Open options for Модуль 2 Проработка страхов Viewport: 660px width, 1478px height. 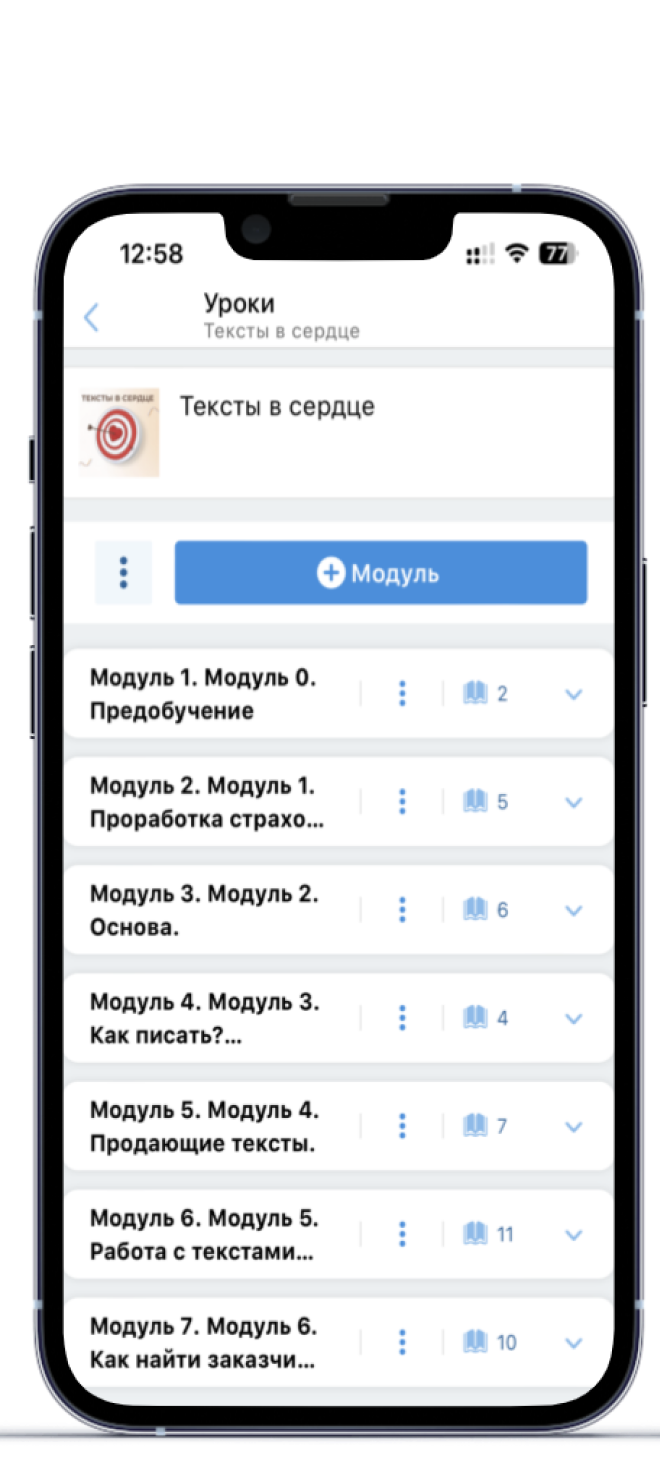[x=402, y=801]
